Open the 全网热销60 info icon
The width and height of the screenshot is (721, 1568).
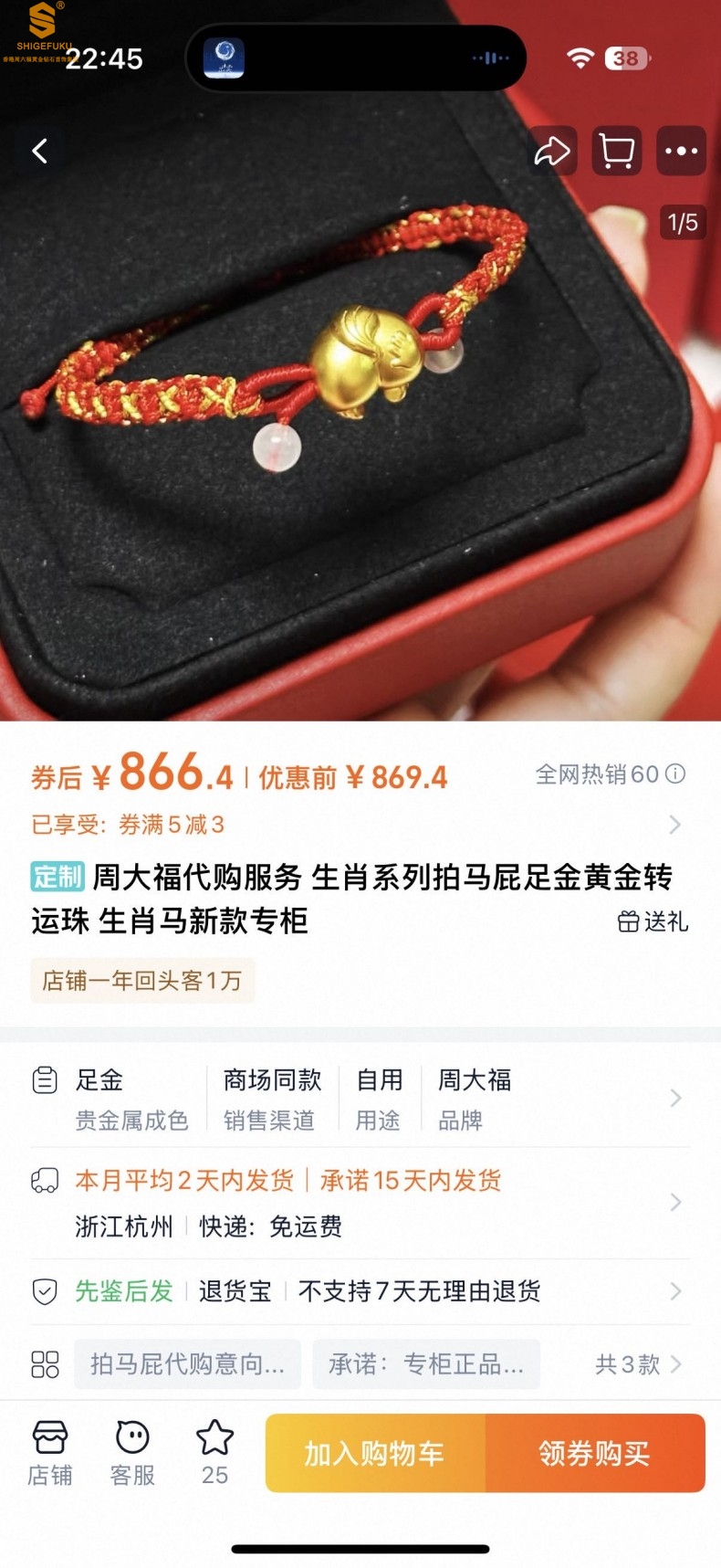pyautogui.click(x=675, y=774)
